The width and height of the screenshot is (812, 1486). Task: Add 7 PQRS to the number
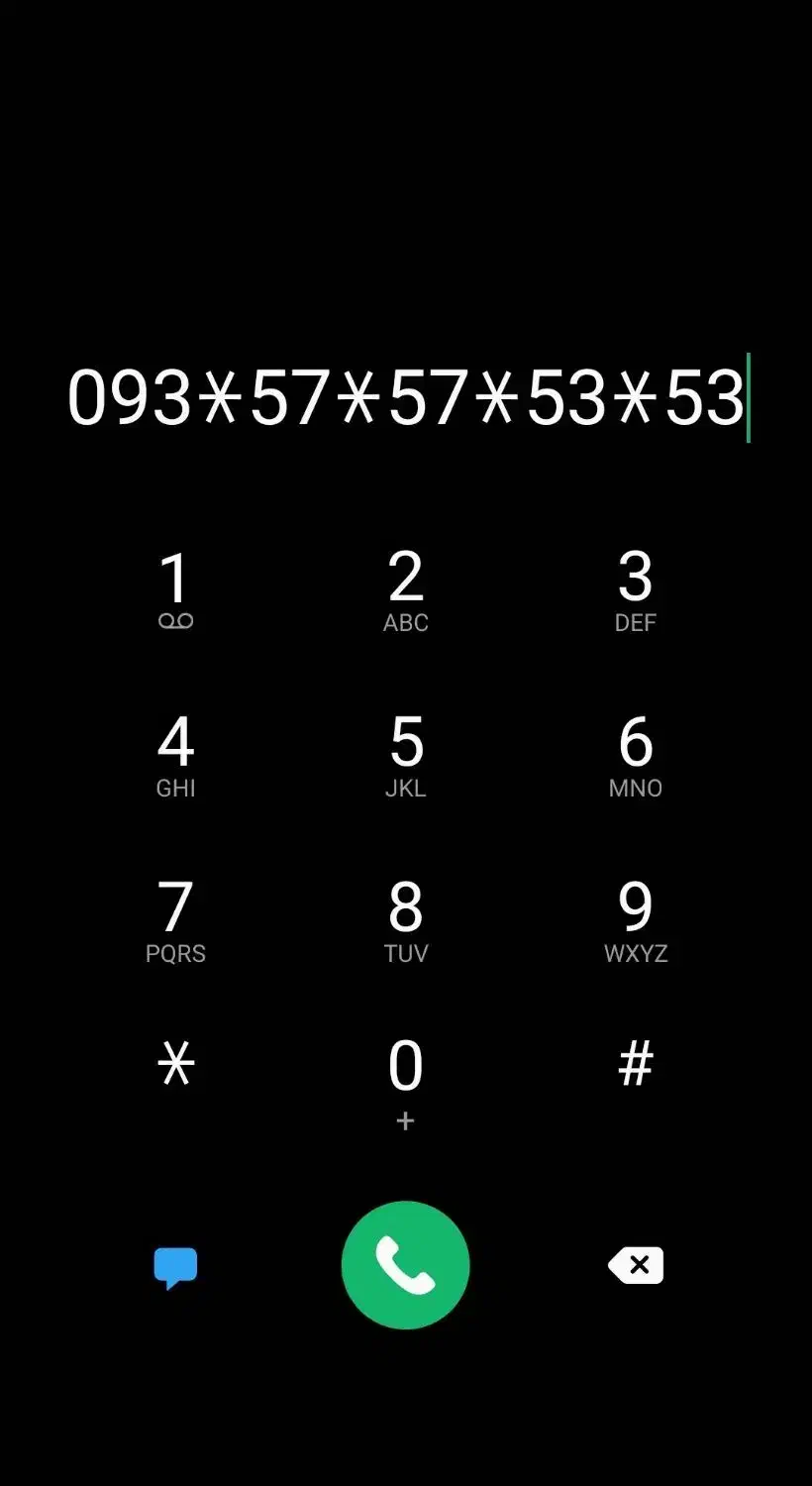point(175,920)
